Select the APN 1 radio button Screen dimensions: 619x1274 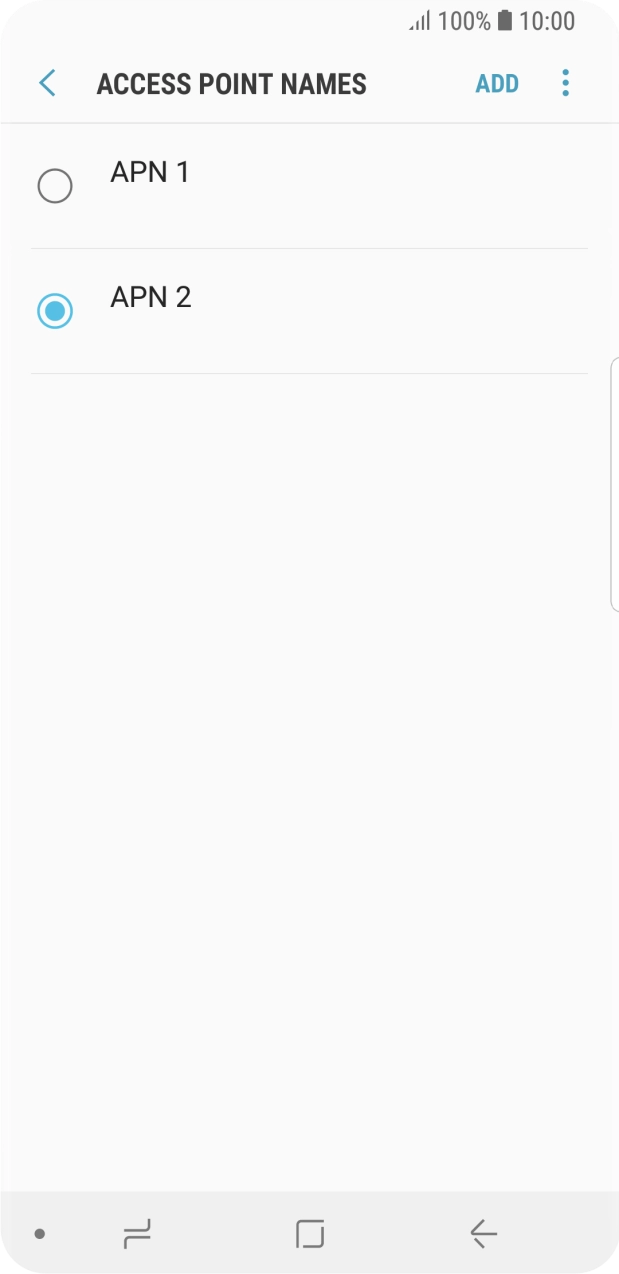click(x=55, y=186)
